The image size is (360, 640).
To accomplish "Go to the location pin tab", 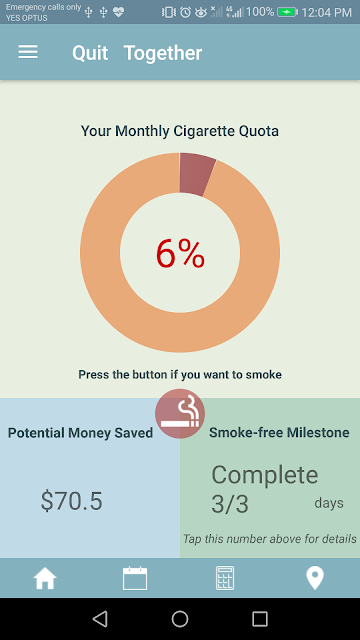I will [x=315, y=578].
